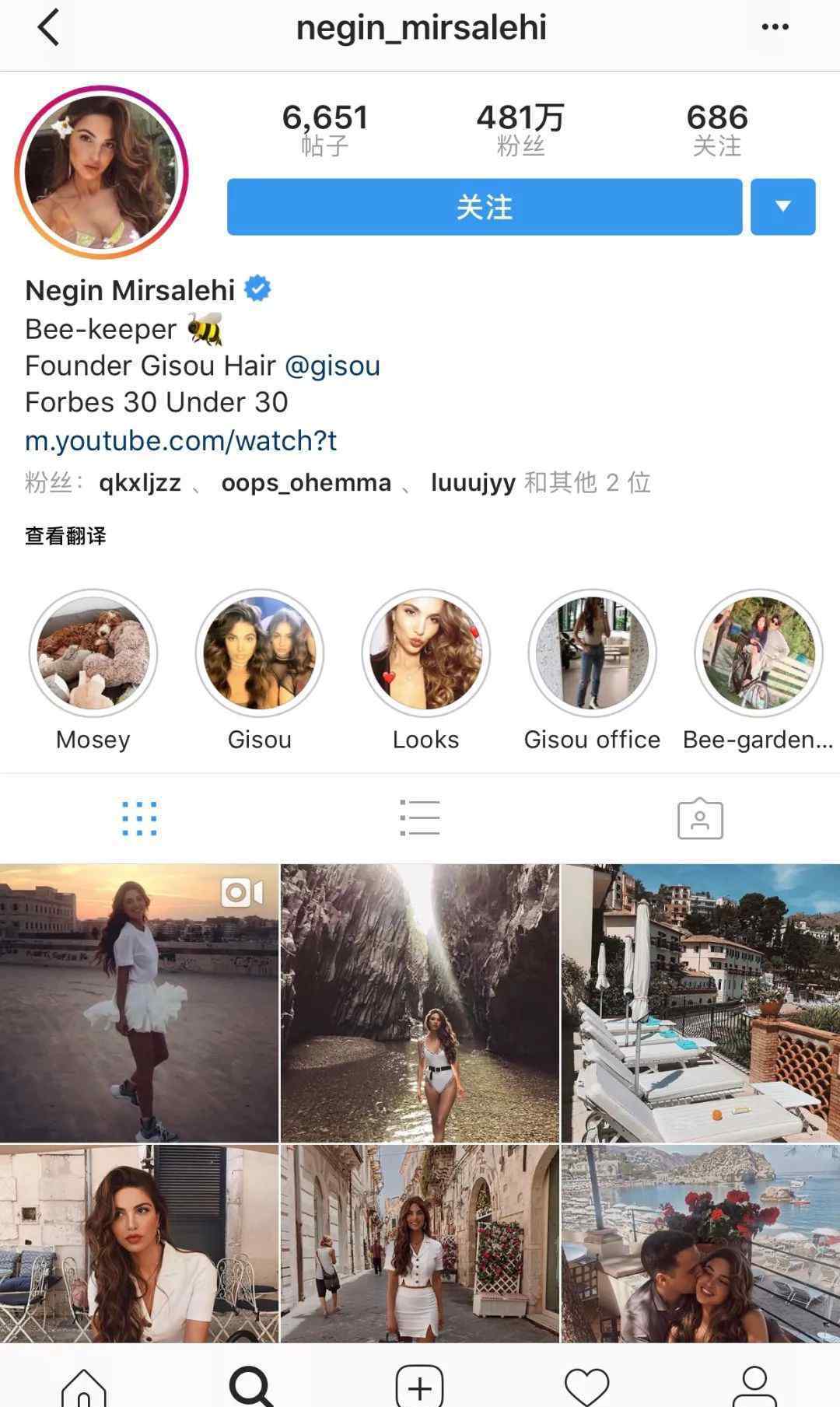Switch to the tagged photos tab
The image size is (840, 1407).
pos(700,818)
